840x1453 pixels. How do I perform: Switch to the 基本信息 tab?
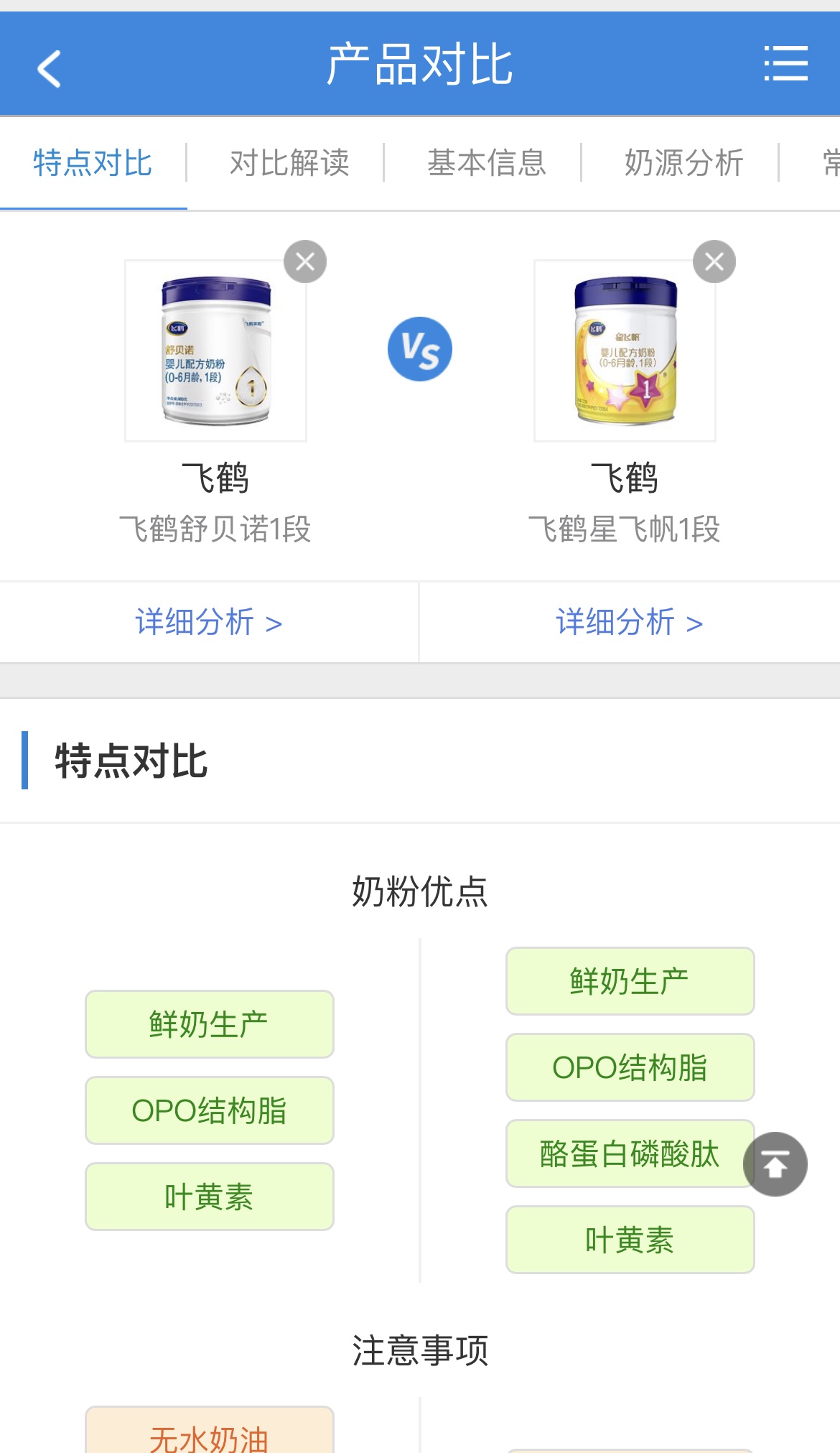pos(487,163)
